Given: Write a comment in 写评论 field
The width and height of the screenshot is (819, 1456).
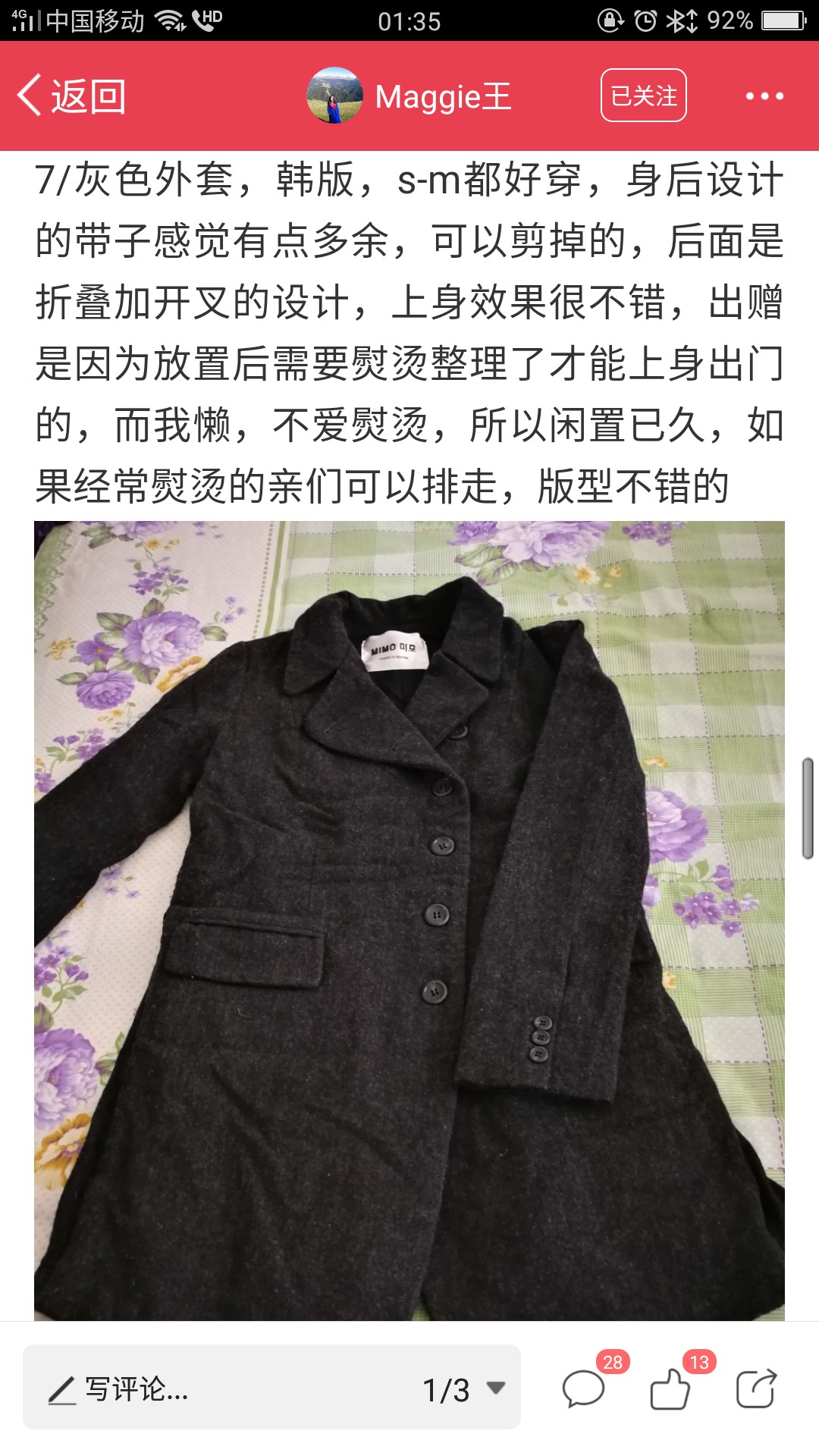Looking at the screenshot, I should pos(220,1389).
